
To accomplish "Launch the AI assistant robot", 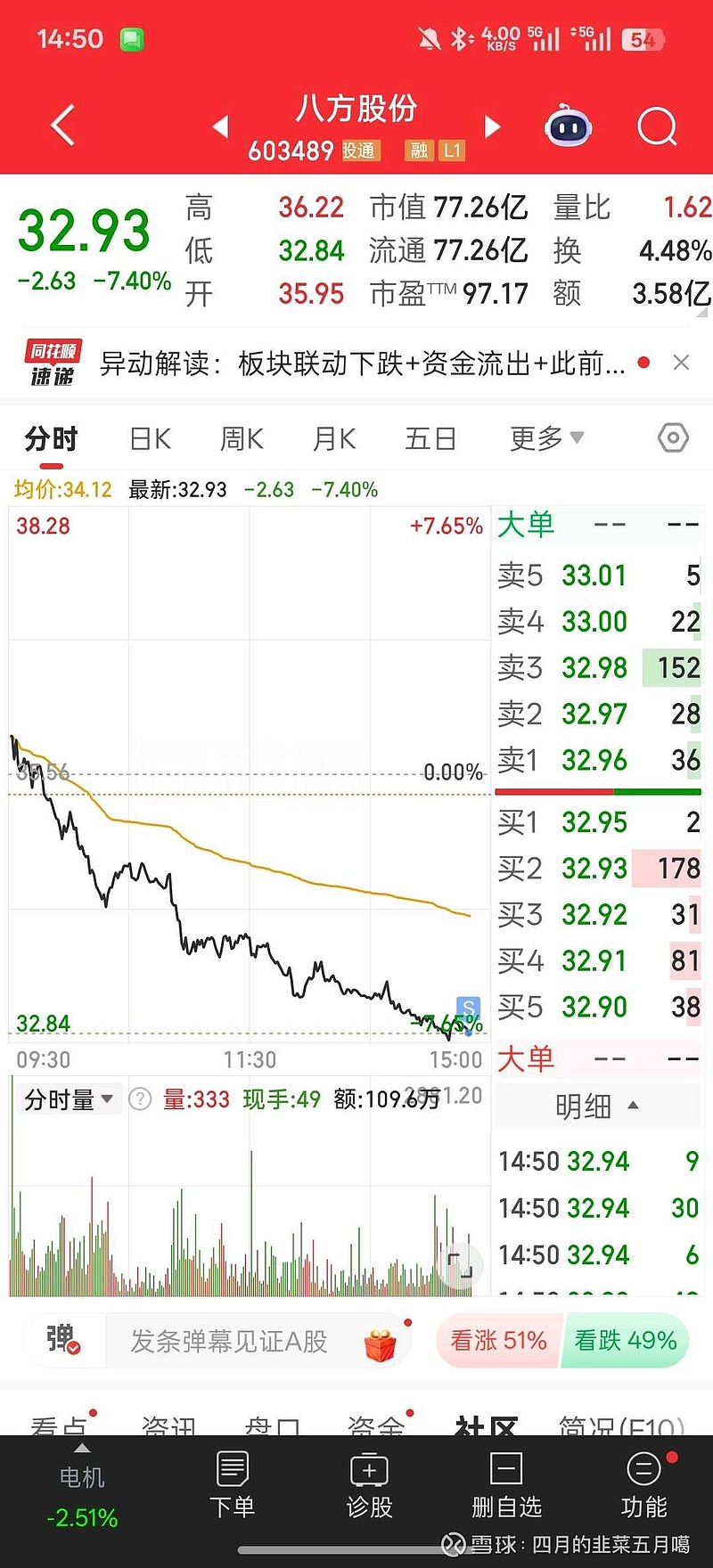I will click(568, 126).
